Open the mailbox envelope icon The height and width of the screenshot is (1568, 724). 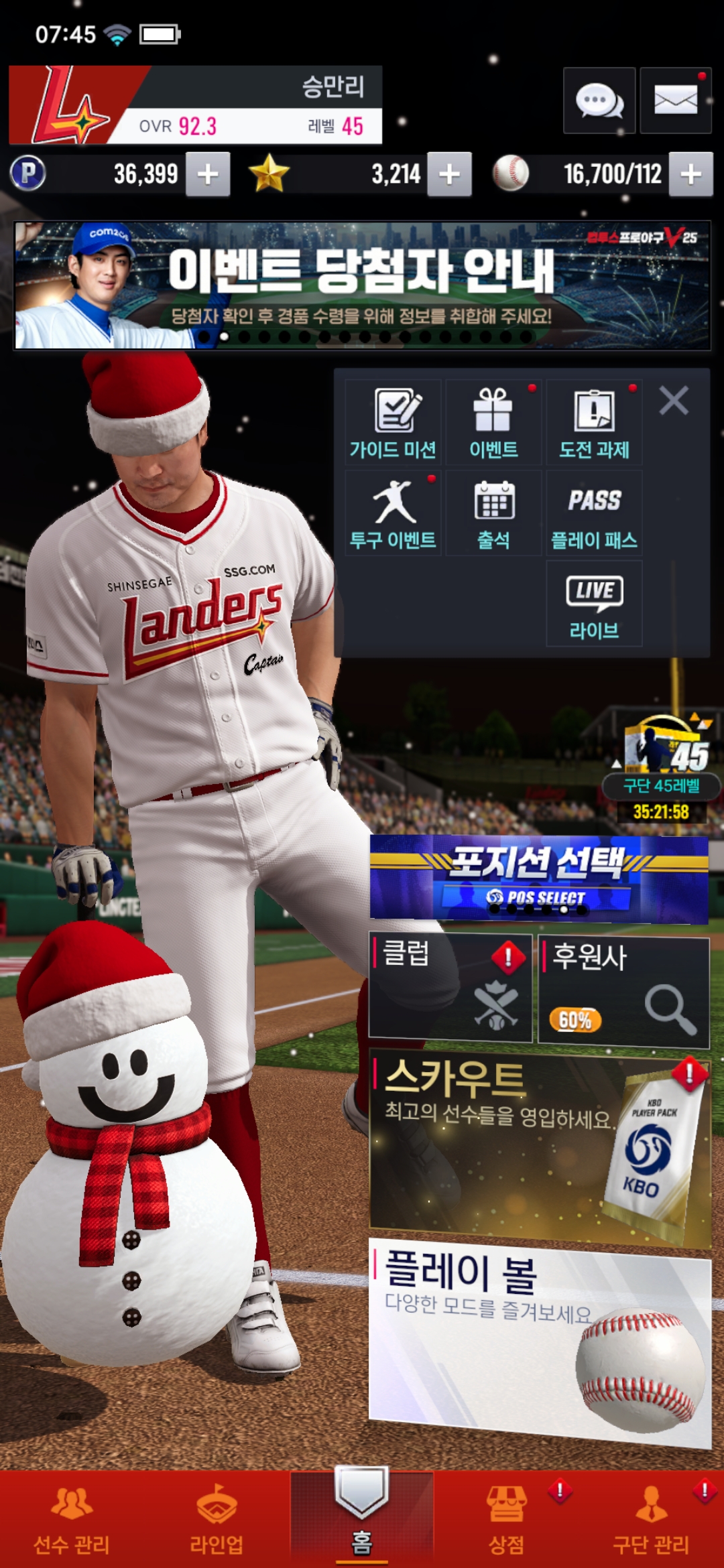coord(675,101)
